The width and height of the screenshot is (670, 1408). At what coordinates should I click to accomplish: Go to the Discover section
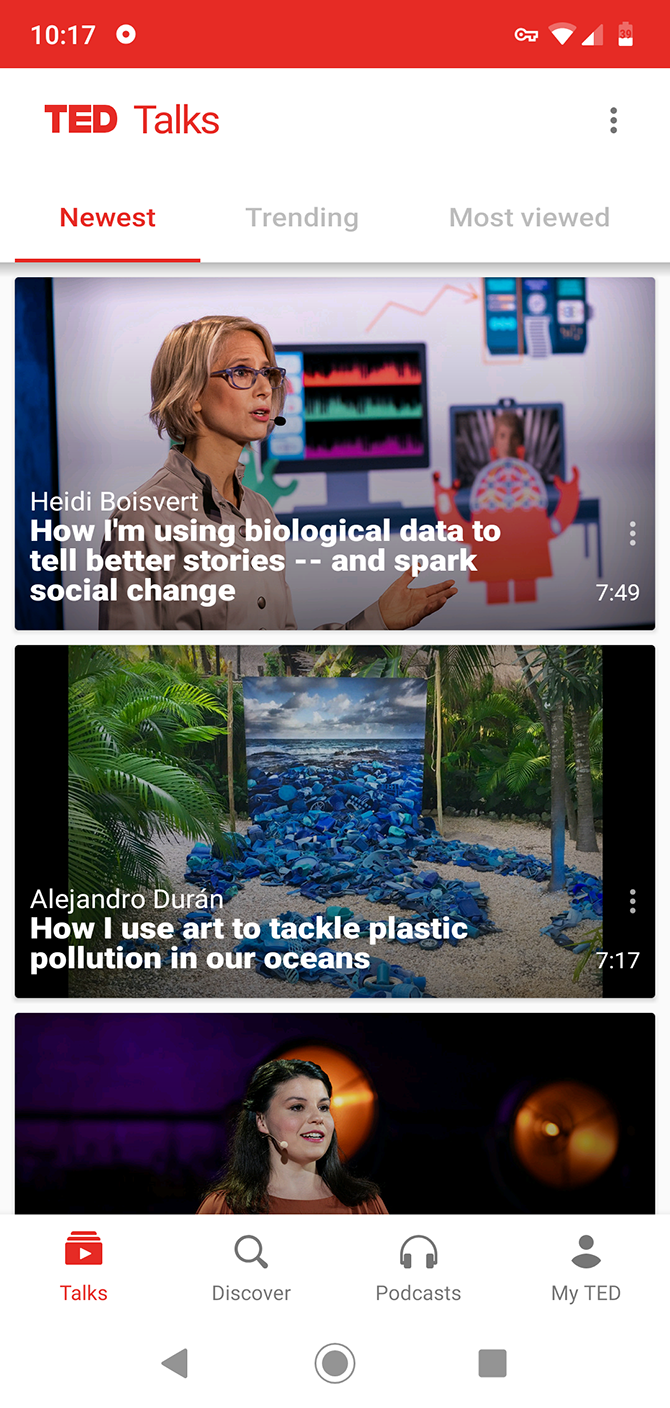click(x=251, y=1268)
